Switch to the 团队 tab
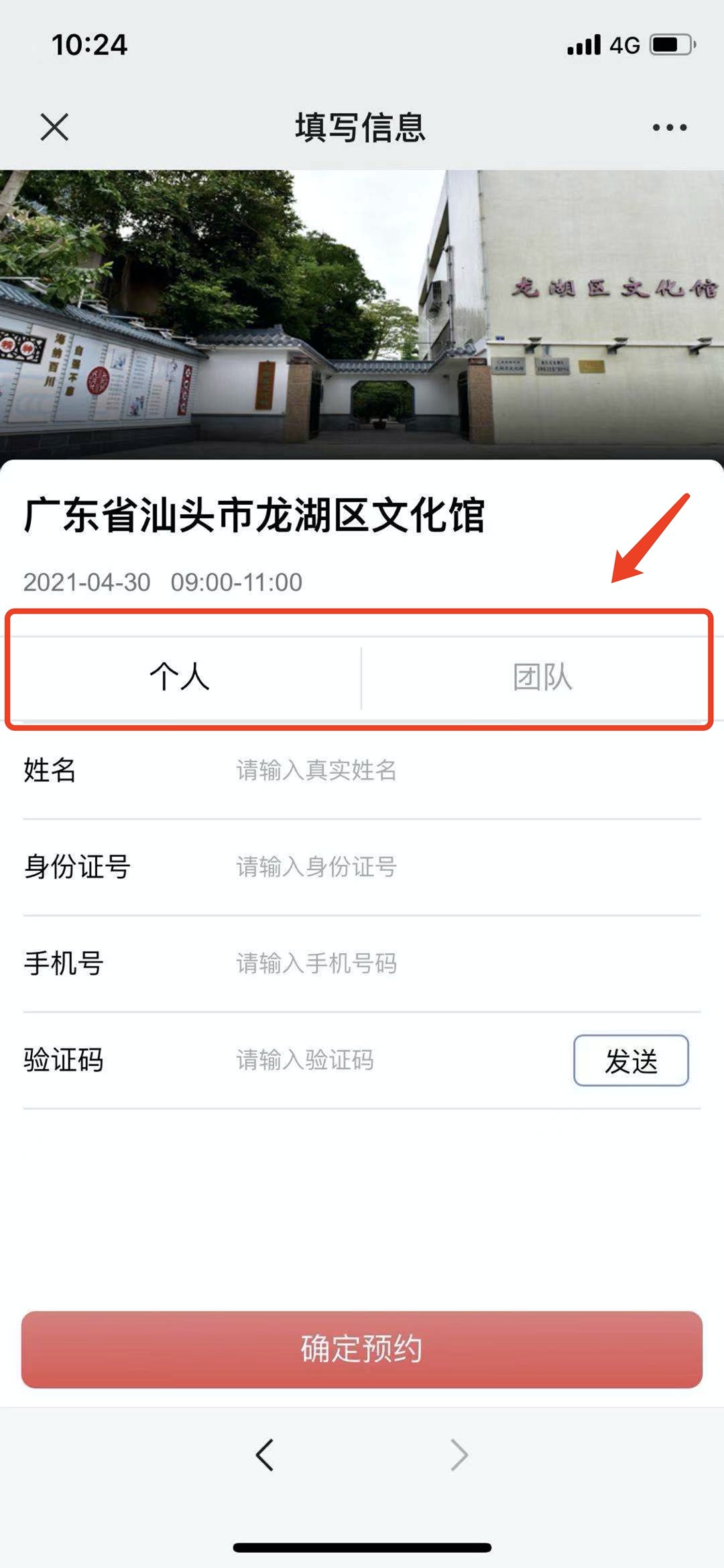 (x=542, y=676)
